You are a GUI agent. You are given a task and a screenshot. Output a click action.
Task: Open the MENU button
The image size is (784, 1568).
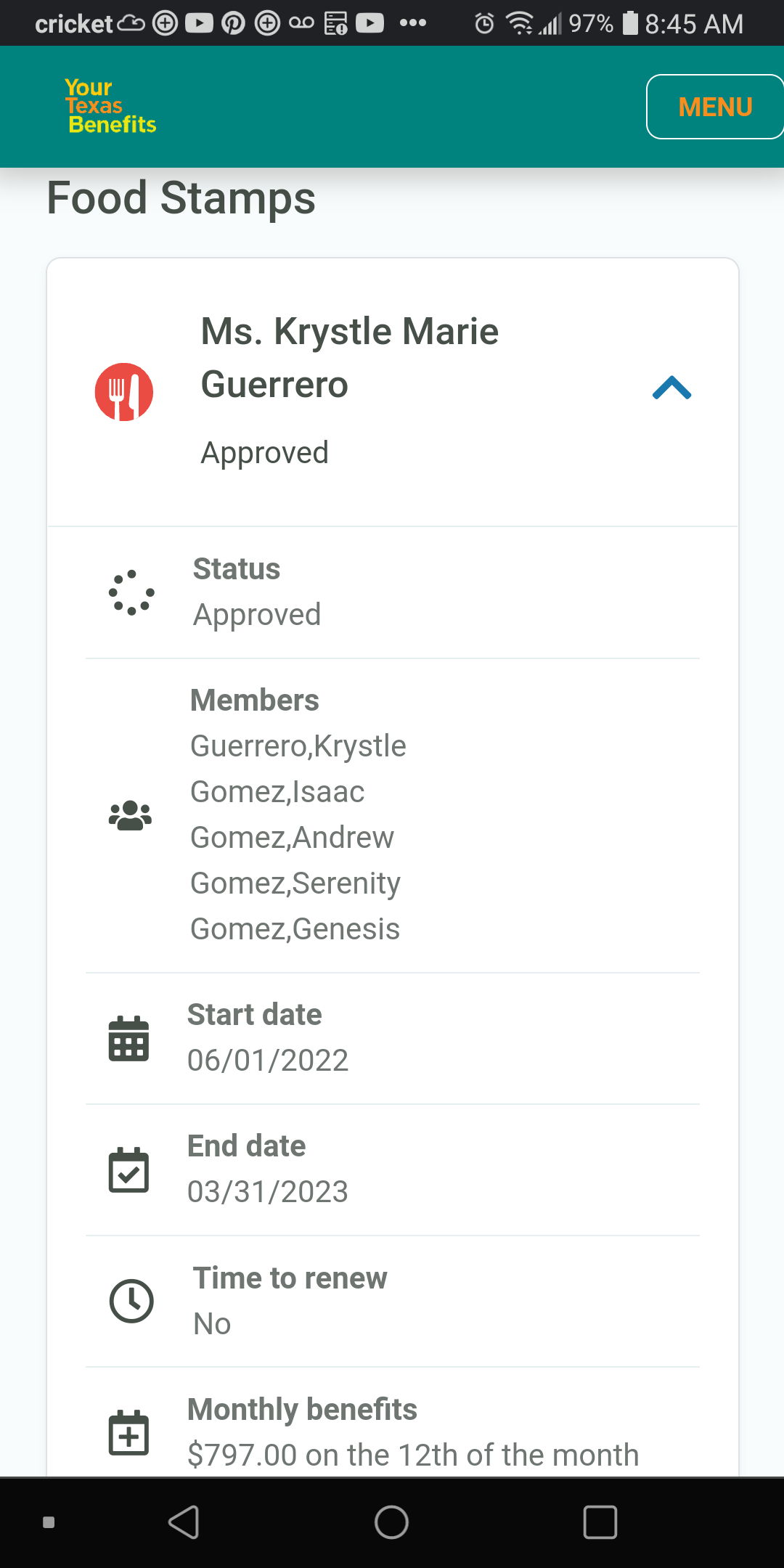click(714, 107)
